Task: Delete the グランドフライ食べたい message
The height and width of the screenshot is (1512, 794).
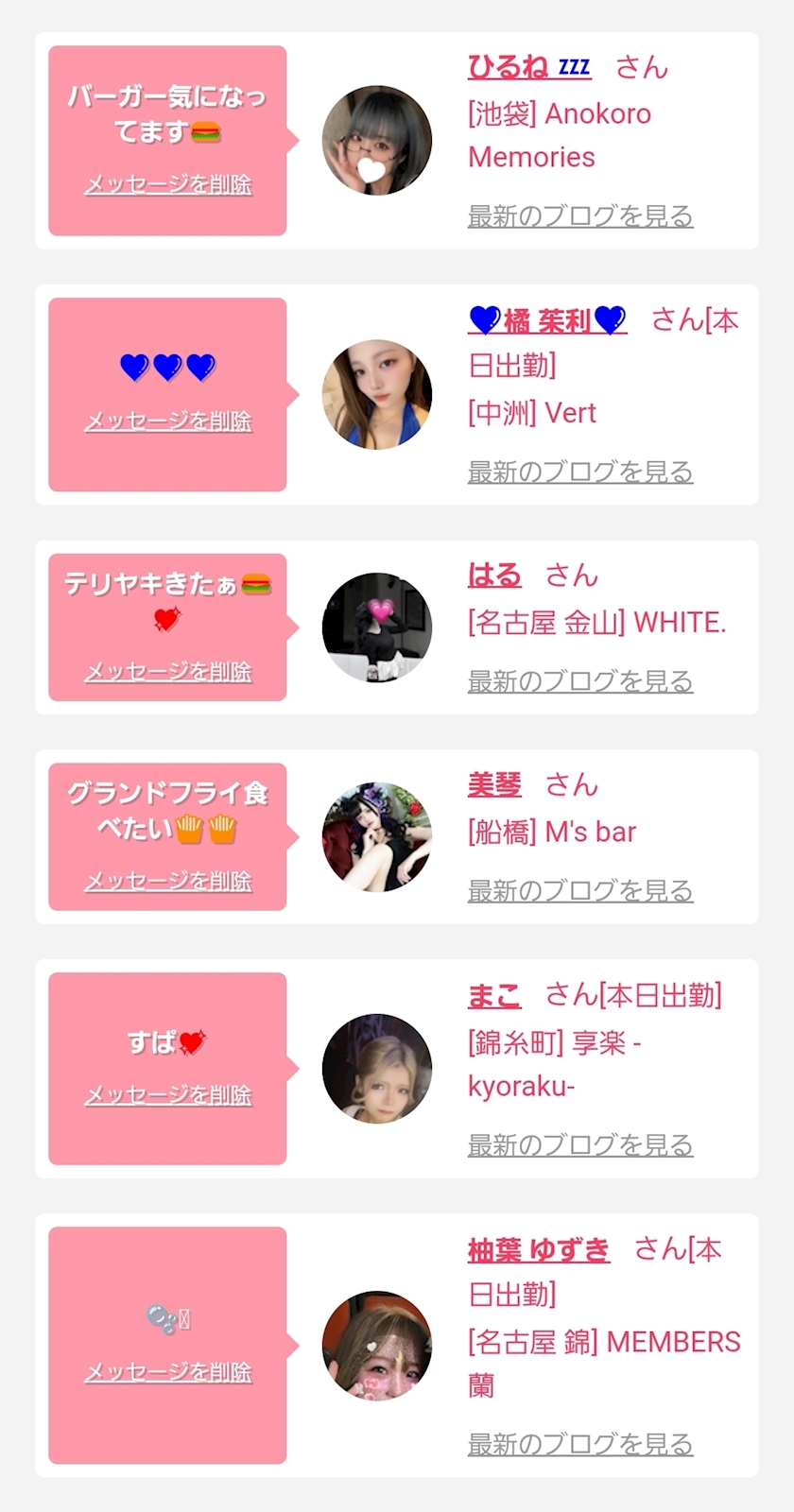Action: (x=168, y=882)
